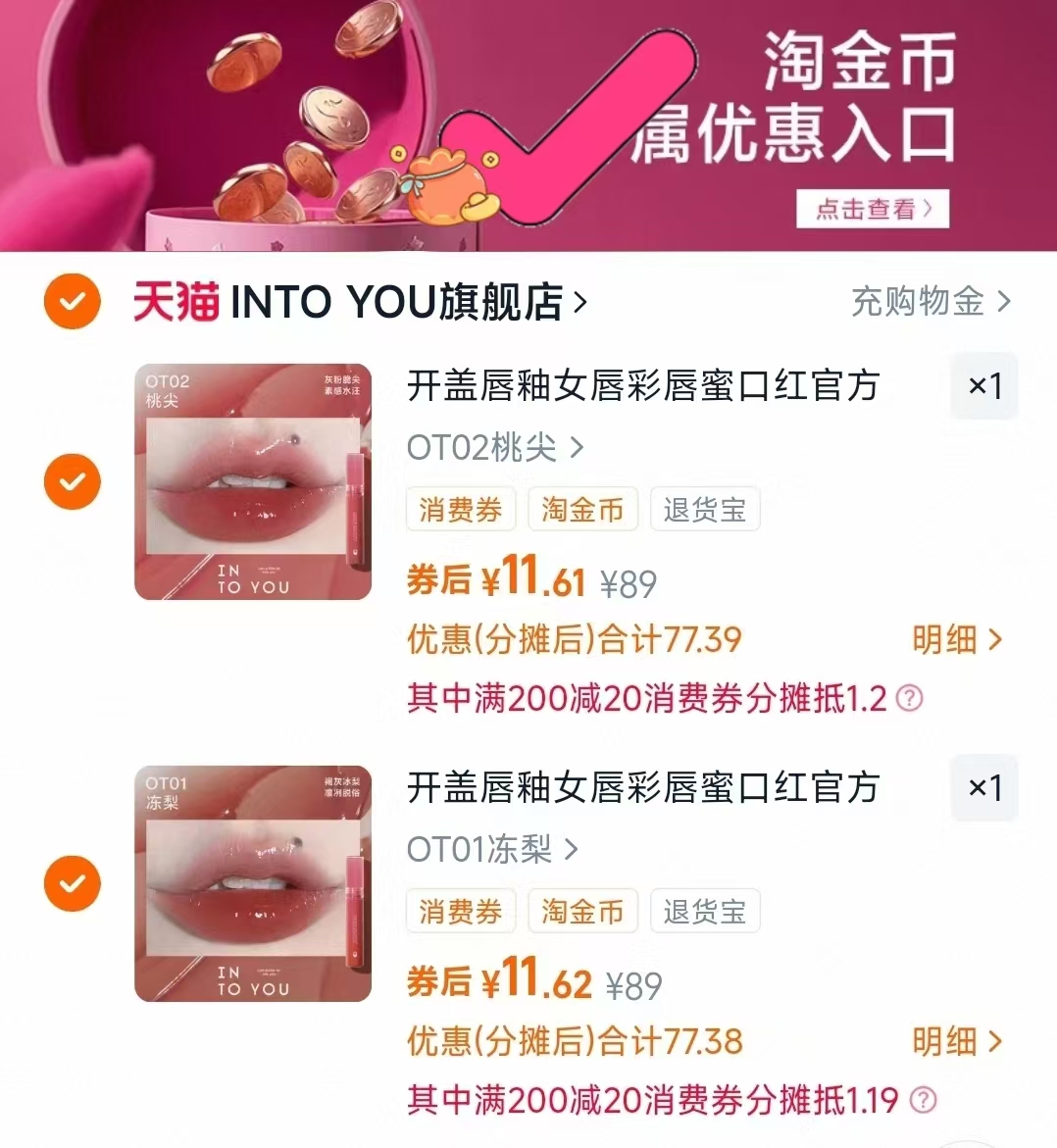Toggle the store-level select-all check circle
1057x1148 pixels.
[72, 302]
